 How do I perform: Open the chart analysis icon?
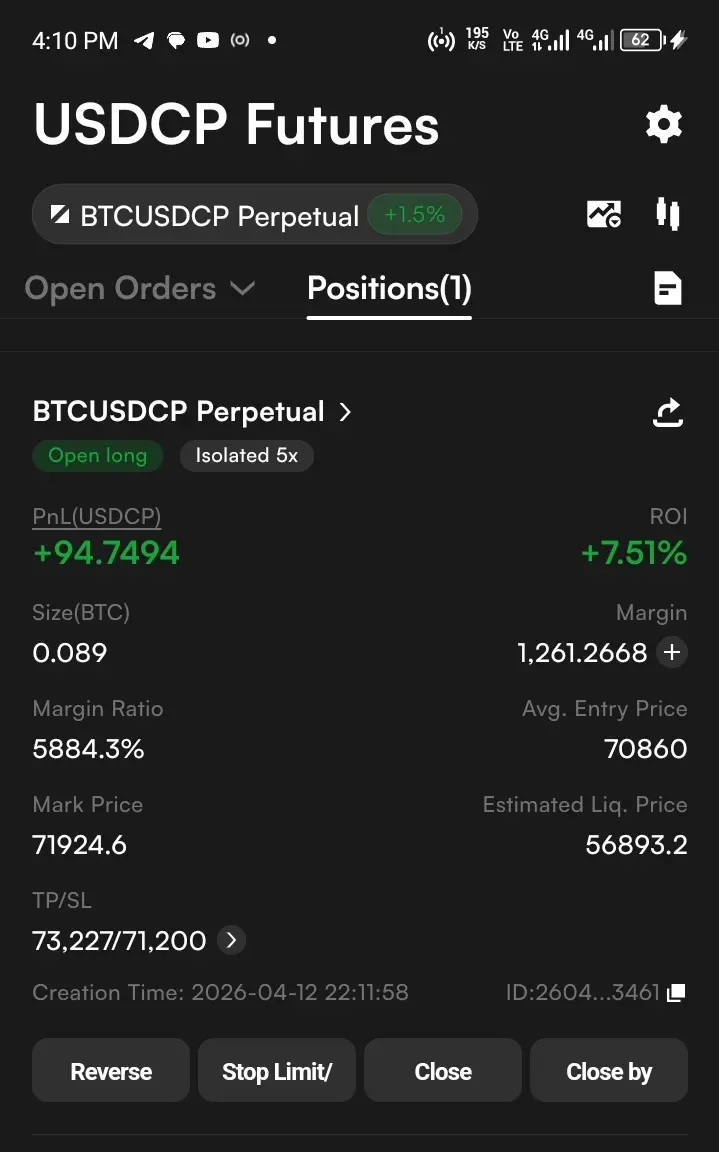pos(603,214)
